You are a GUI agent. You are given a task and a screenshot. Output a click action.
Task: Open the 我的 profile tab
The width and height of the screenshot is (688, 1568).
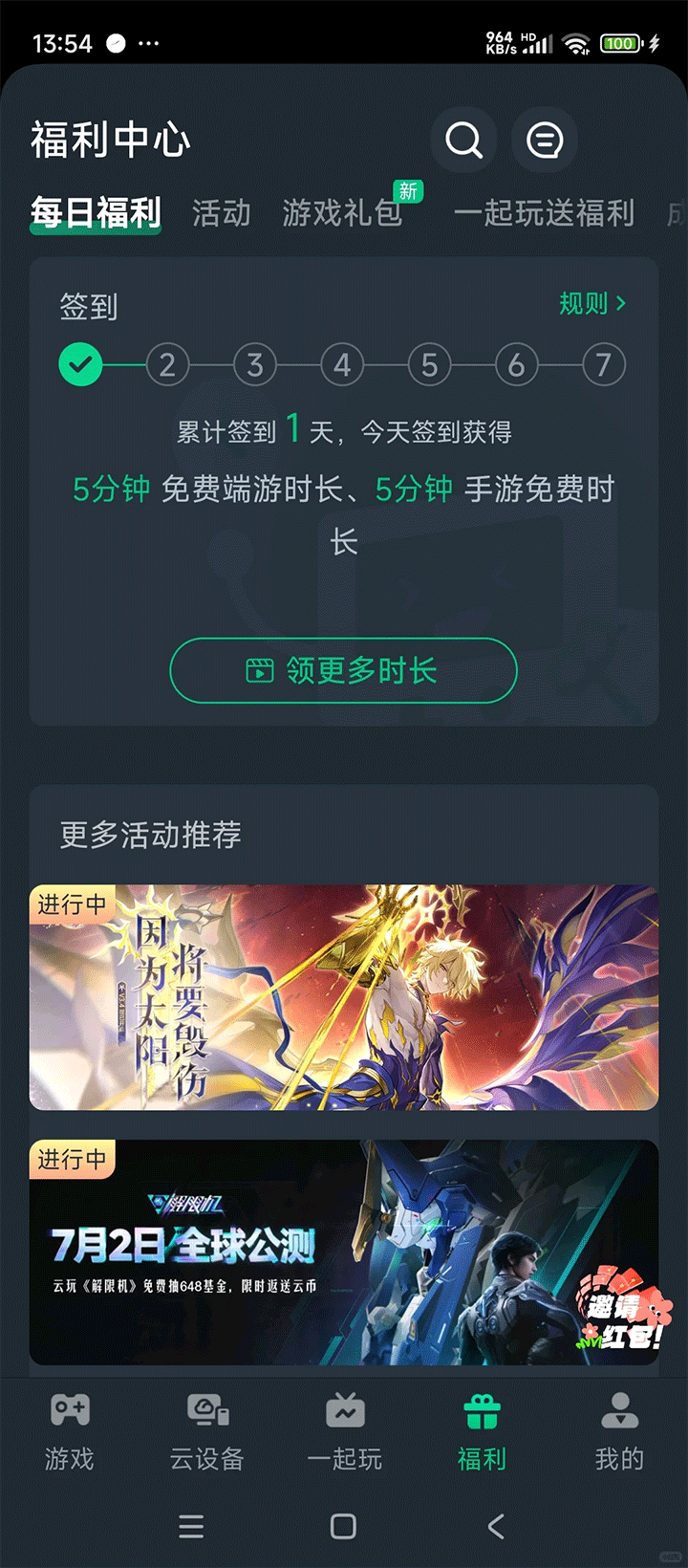[619, 1430]
